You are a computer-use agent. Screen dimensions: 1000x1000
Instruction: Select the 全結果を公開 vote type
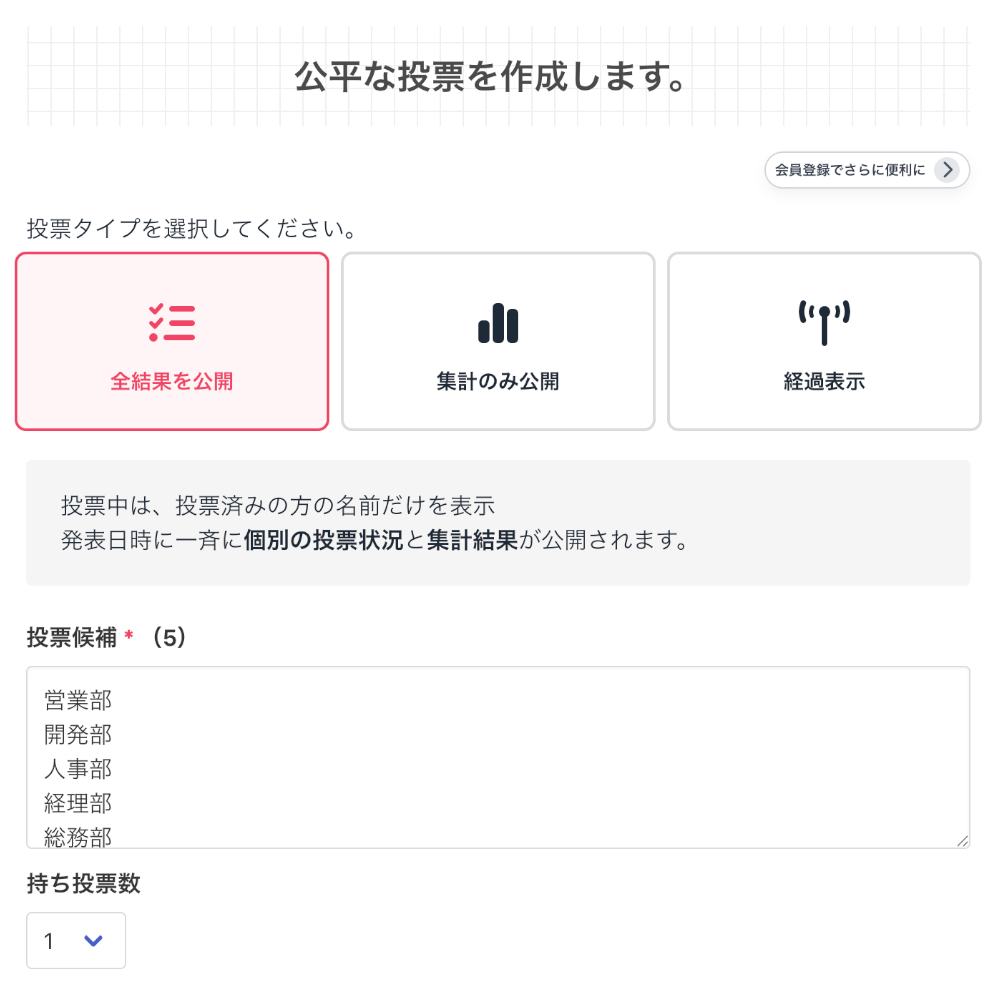point(172,341)
